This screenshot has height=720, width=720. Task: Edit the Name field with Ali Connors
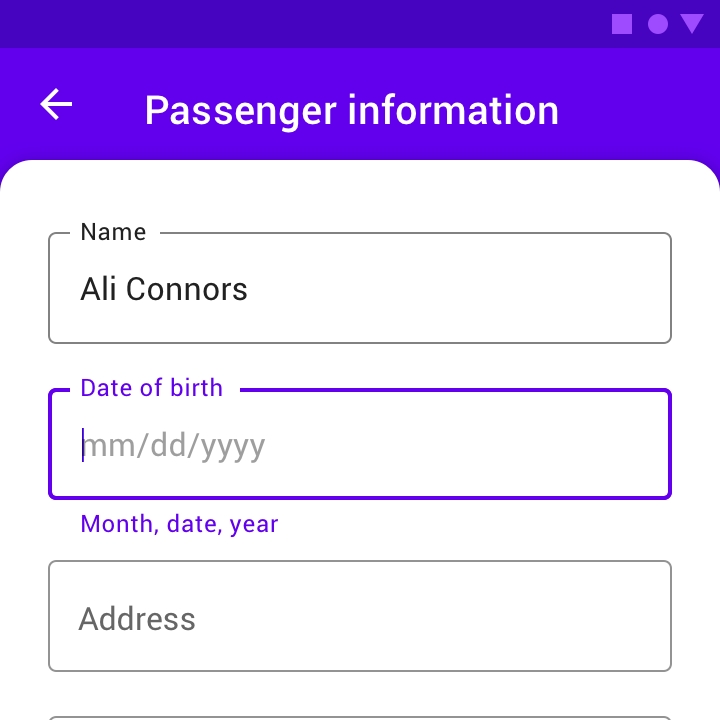pos(359,289)
